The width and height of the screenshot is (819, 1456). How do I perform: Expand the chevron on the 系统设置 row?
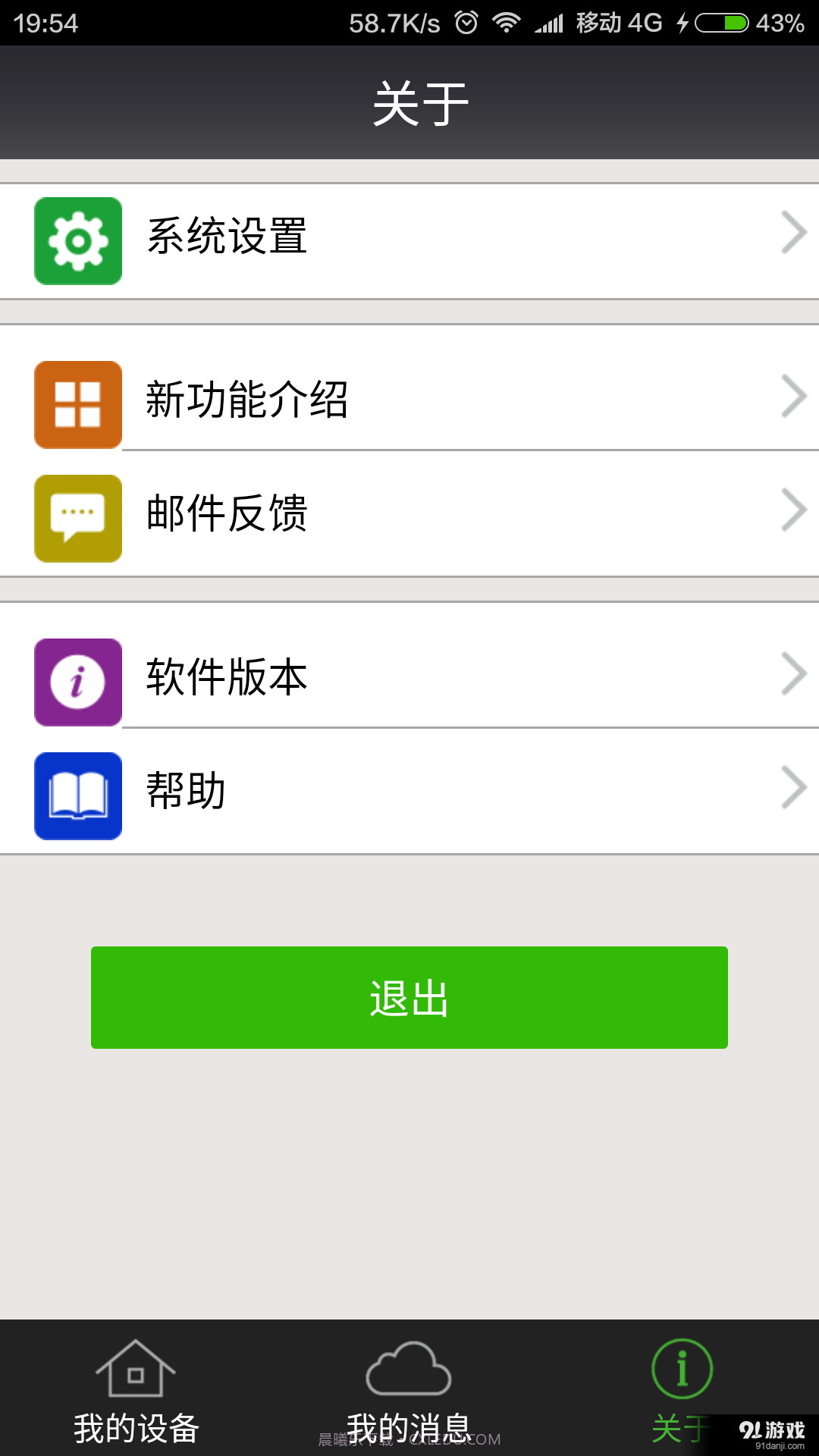[x=791, y=232]
